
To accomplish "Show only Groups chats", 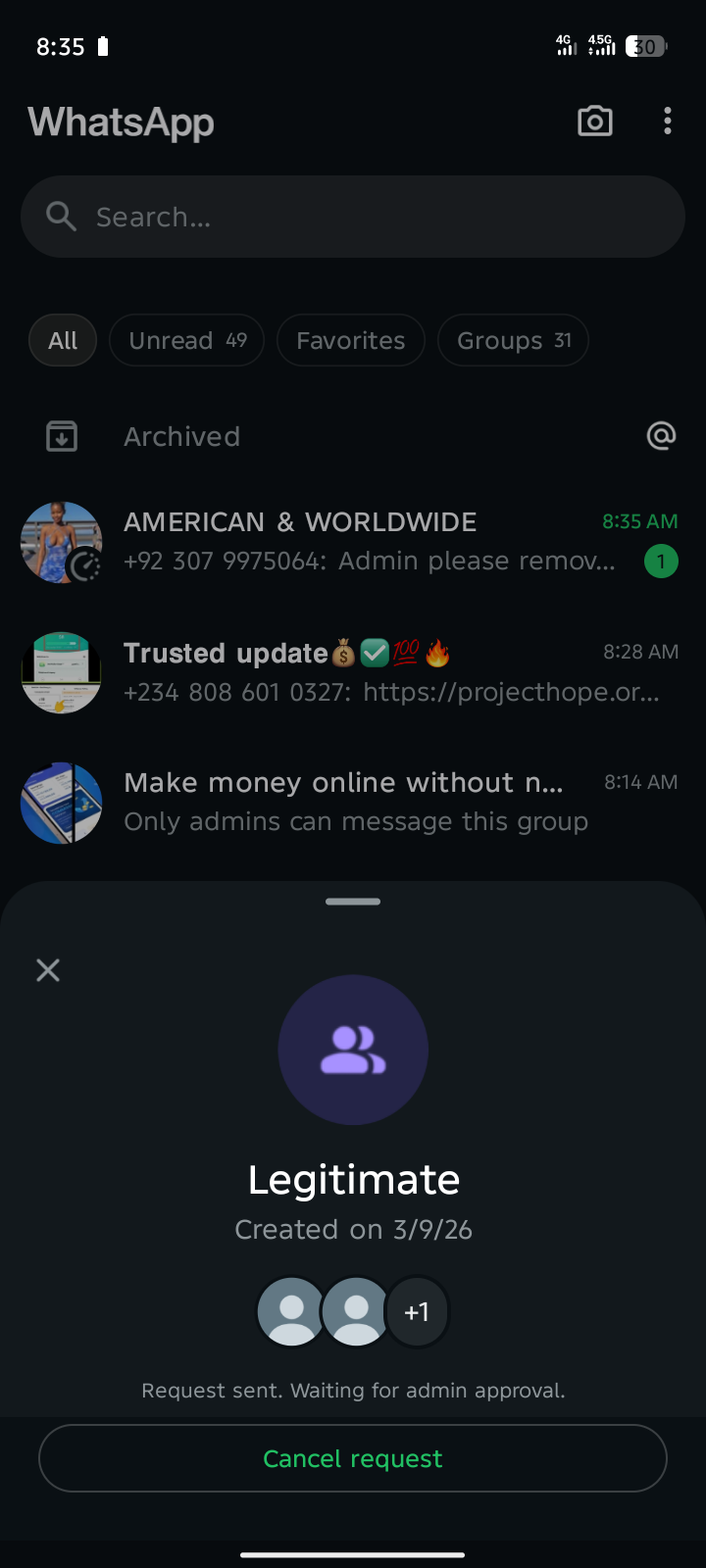I will 513,340.
